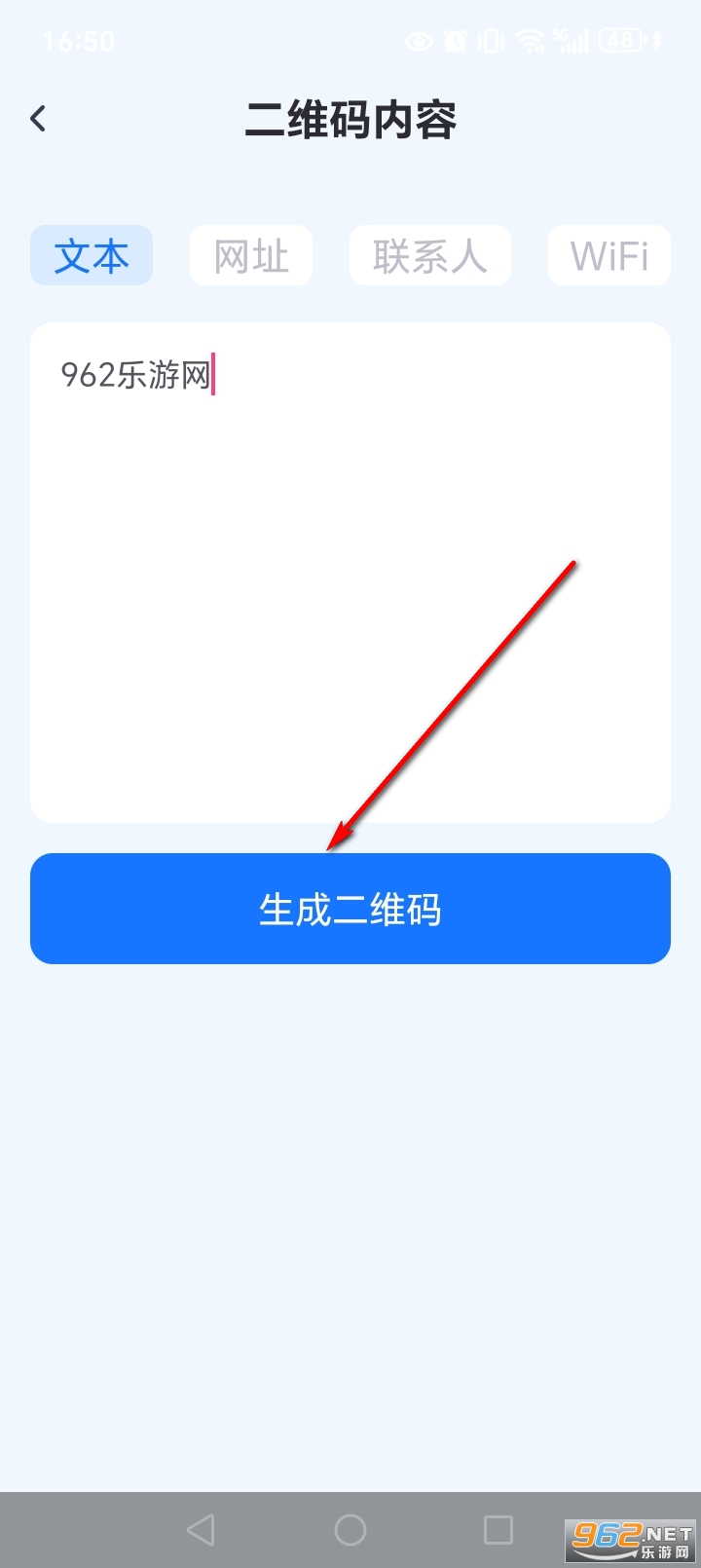Tap the 生成二维码 button

(350, 908)
